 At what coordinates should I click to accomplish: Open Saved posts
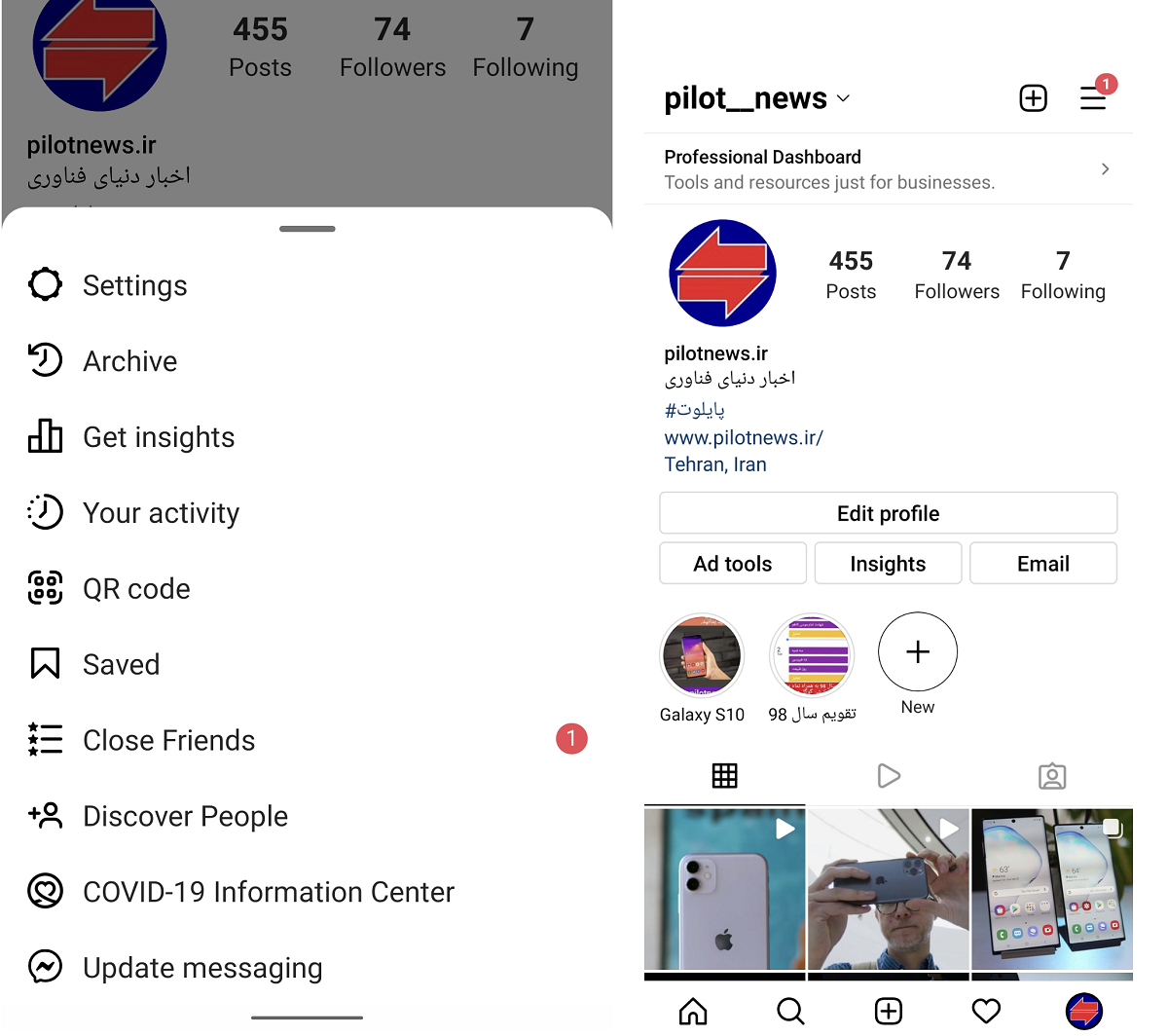[x=121, y=664]
